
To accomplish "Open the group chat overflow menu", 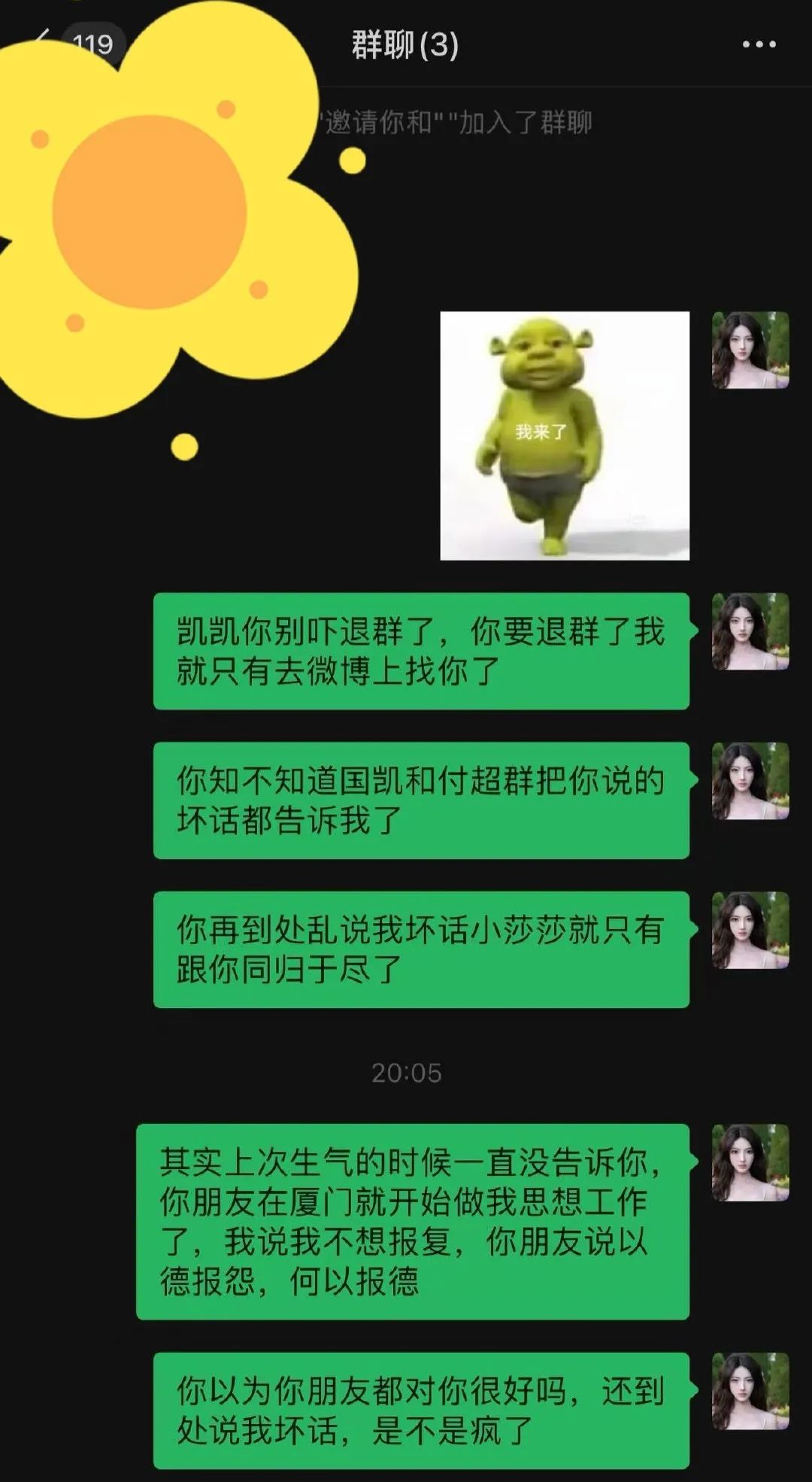I will (x=759, y=44).
